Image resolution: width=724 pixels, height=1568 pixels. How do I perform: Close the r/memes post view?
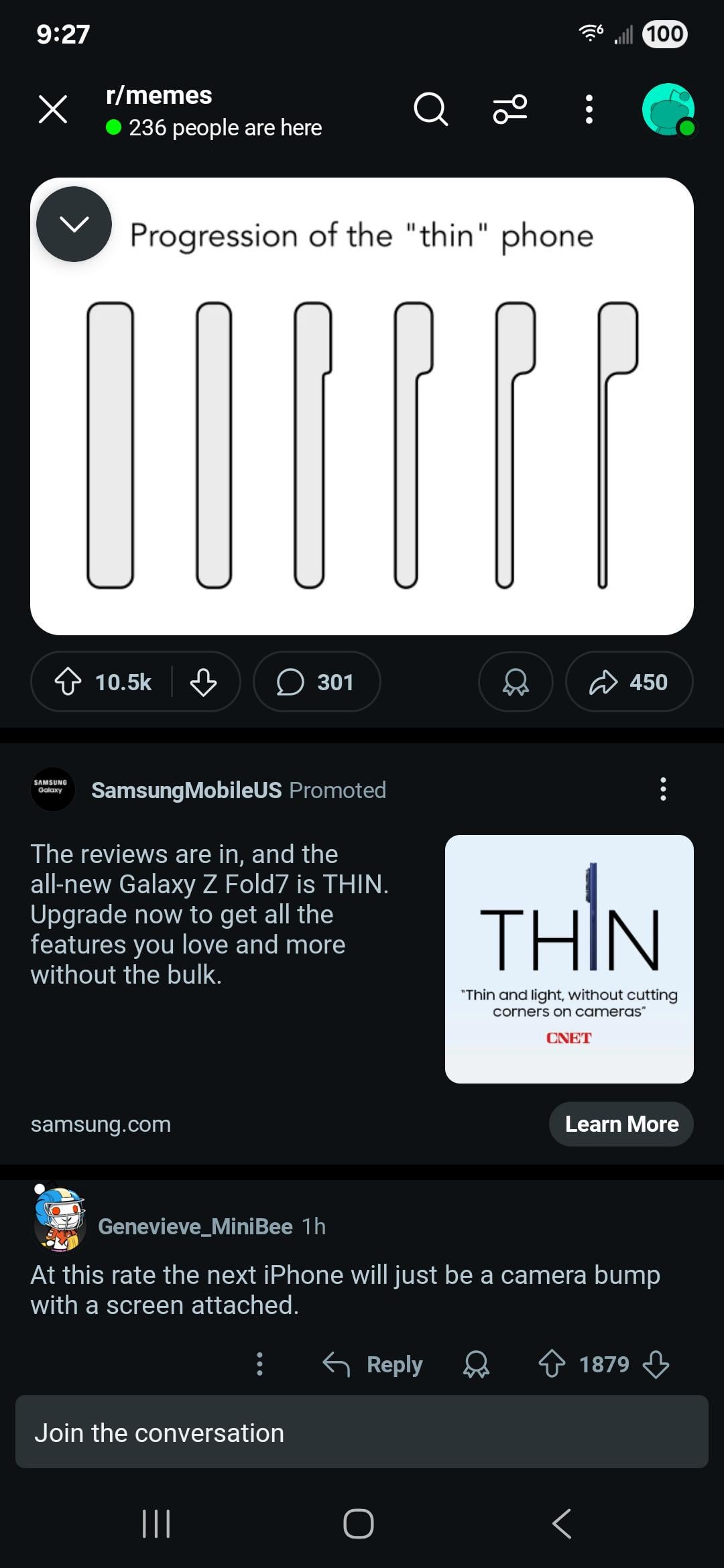[x=53, y=109]
